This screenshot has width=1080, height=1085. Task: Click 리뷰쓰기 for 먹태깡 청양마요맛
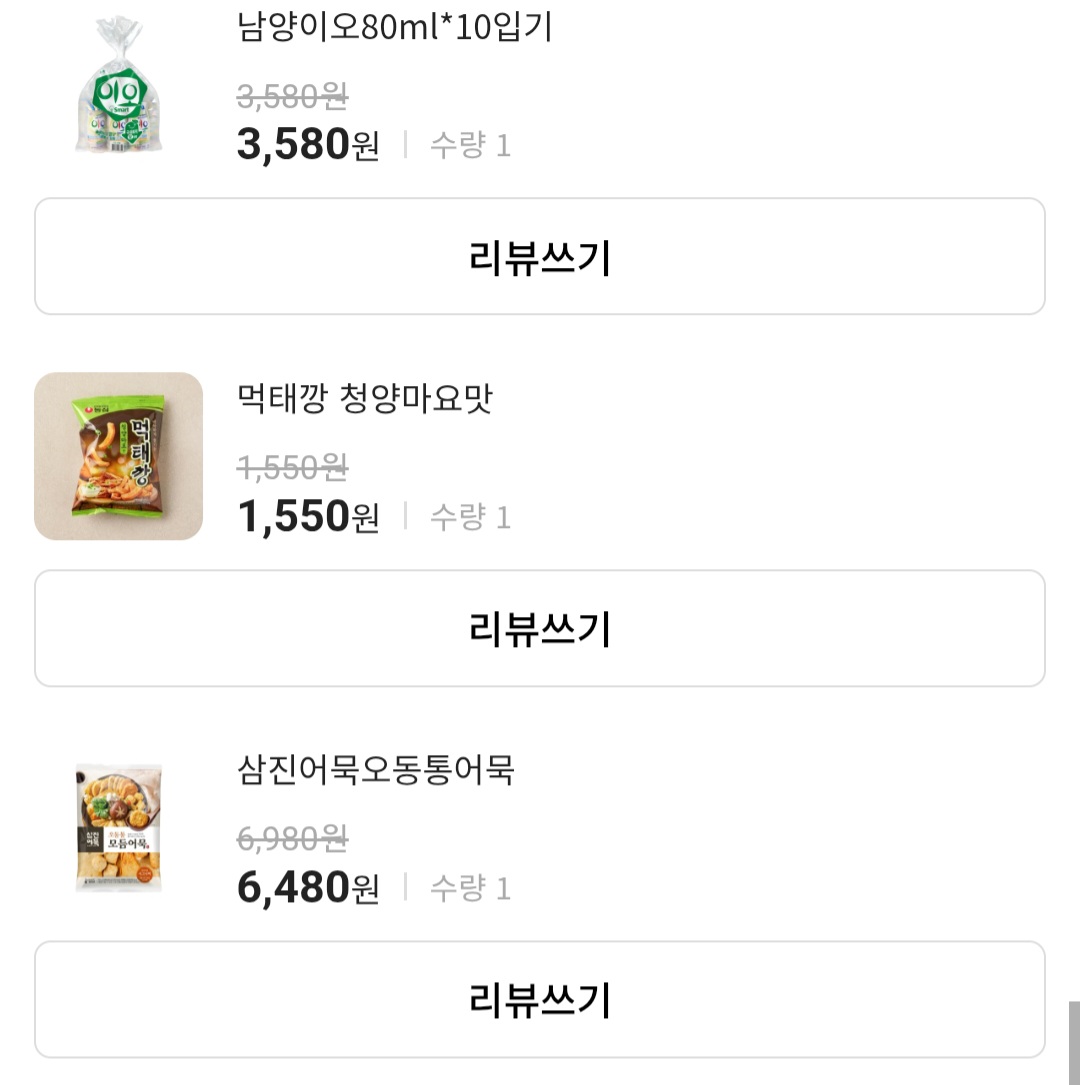click(x=540, y=628)
